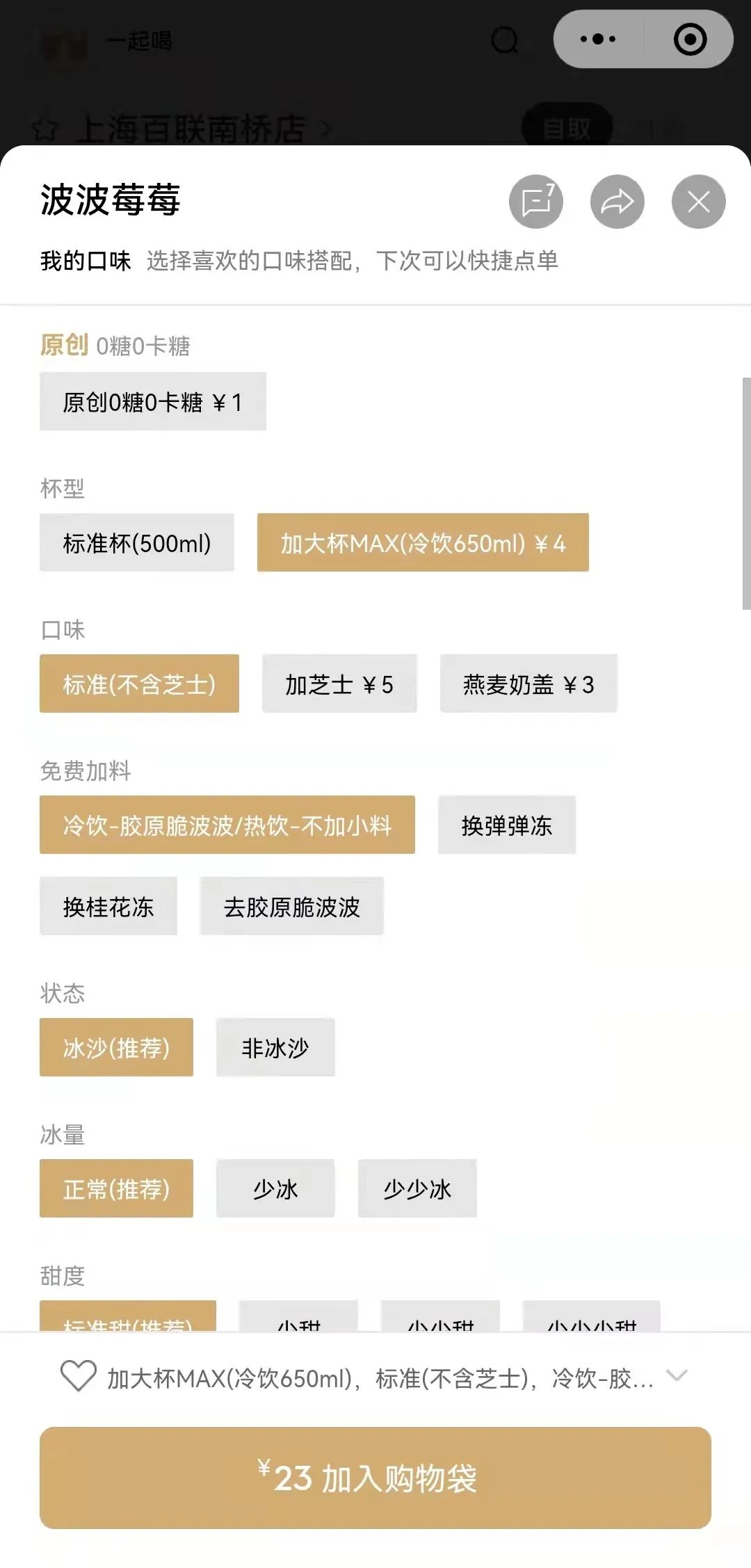Switch topping to 换桂花冻
The width and height of the screenshot is (751, 1568).
click(x=108, y=907)
